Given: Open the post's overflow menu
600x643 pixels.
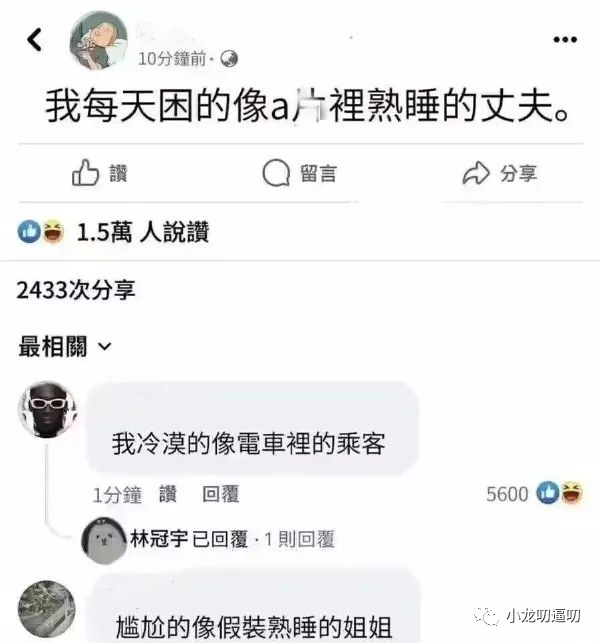Looking at the screenshot, I should [x=565, y=39].
